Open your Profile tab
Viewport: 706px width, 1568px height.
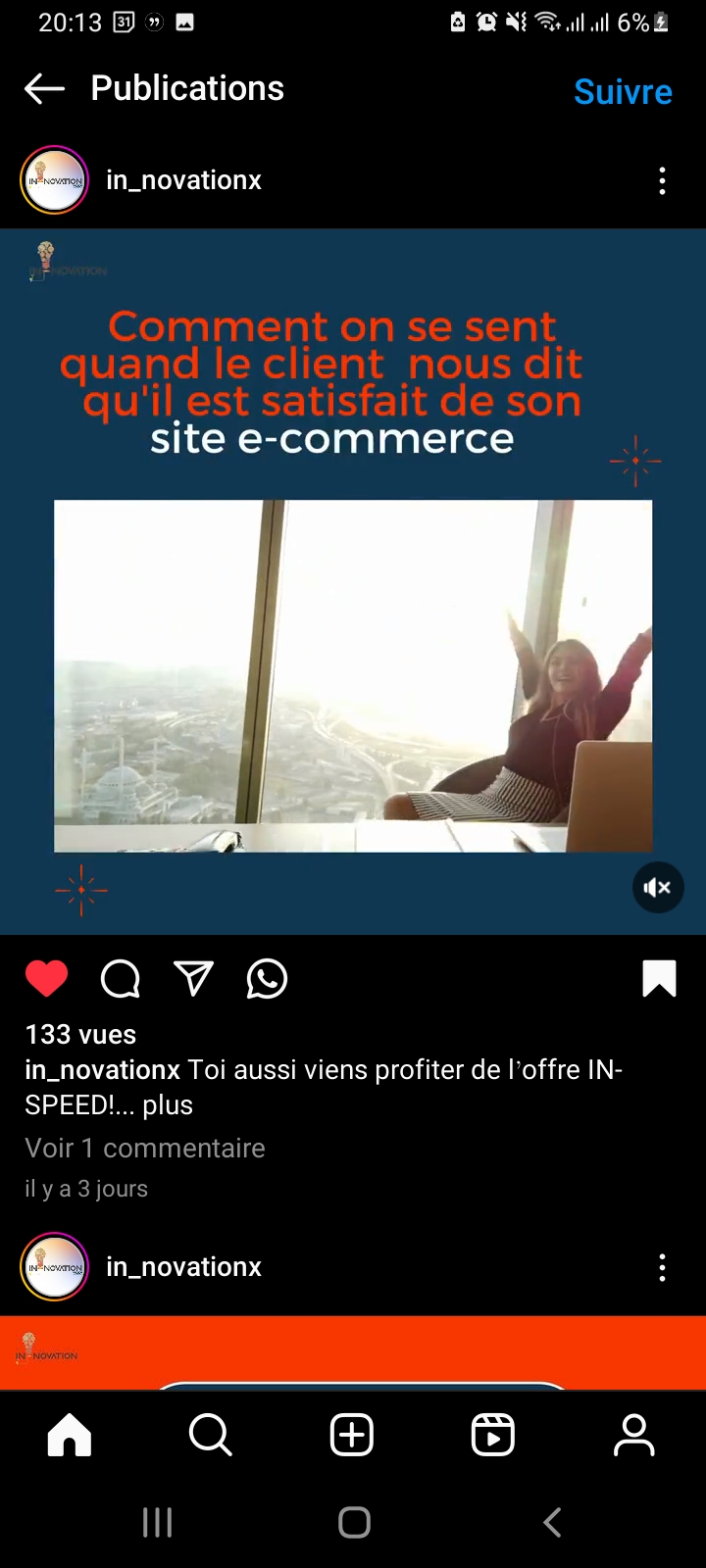point(634,1436)
